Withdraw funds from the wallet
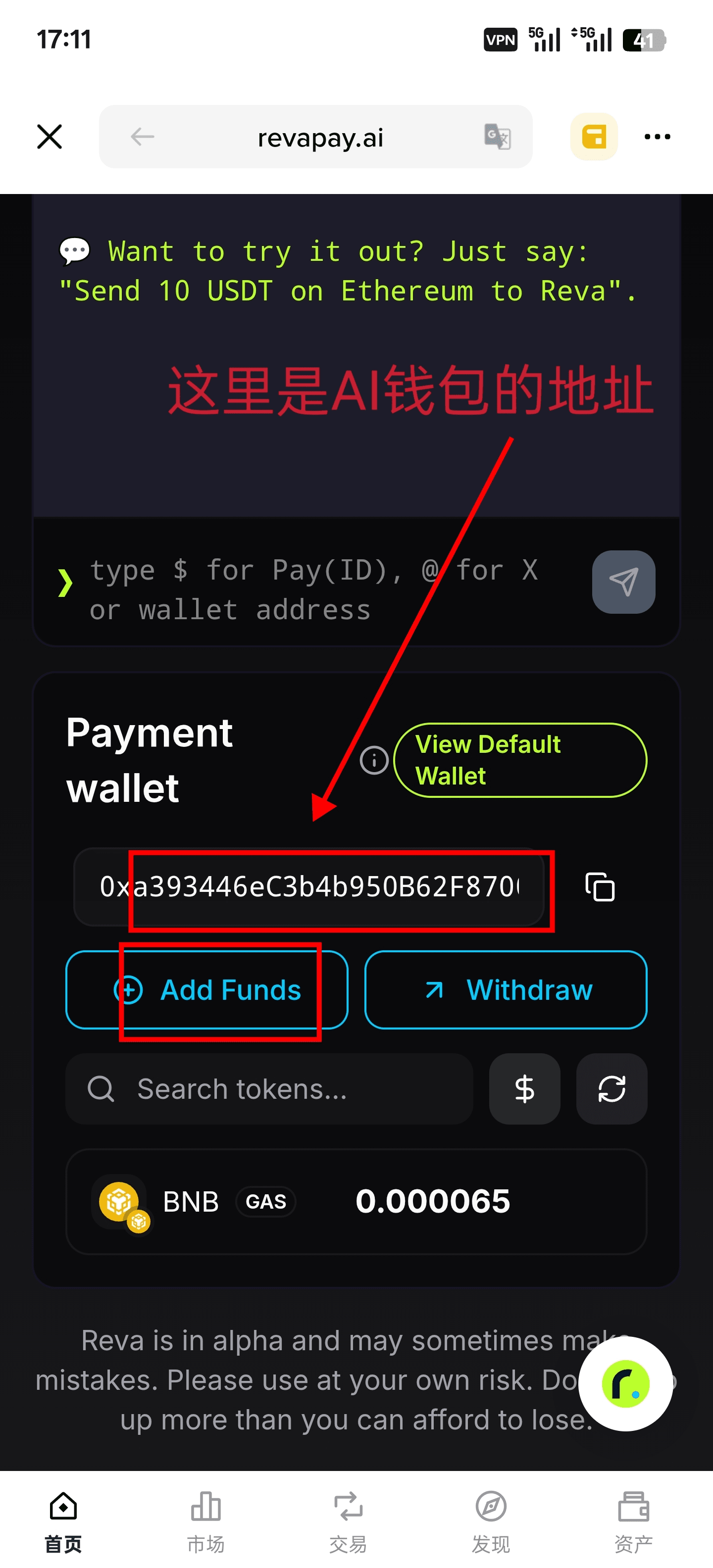Viewport: 713px width, 1568px height. click(x=506, y=990)
